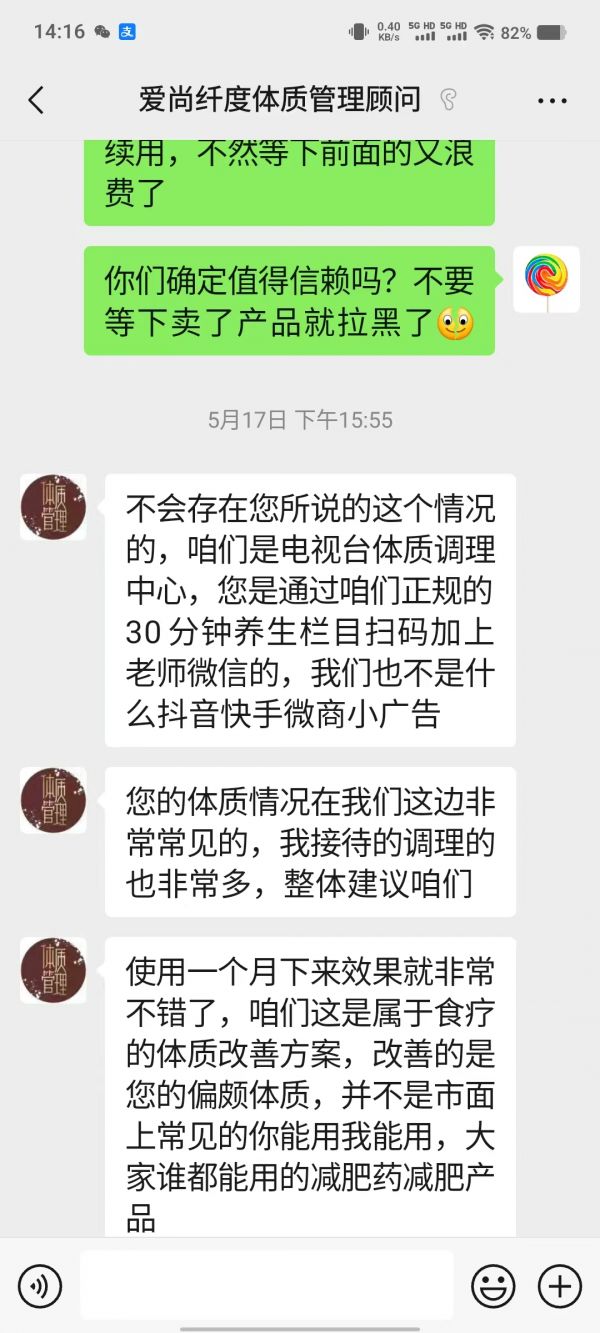
Task: Focus the message text field
Action: coord(266,1285)
